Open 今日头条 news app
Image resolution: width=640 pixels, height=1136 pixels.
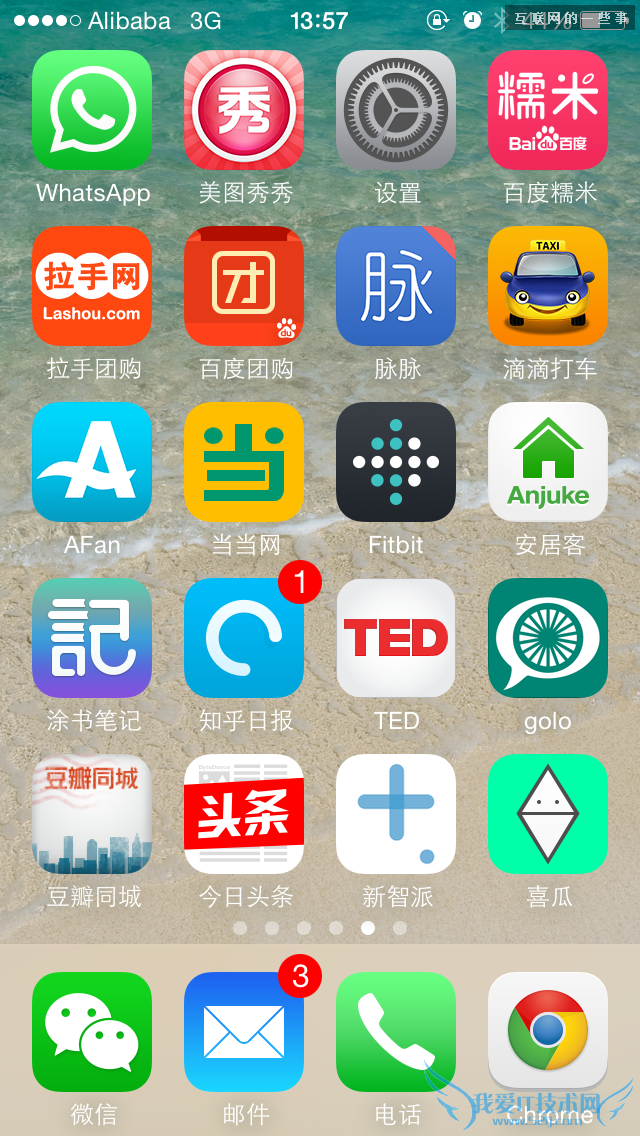click(x=244, y=814)
